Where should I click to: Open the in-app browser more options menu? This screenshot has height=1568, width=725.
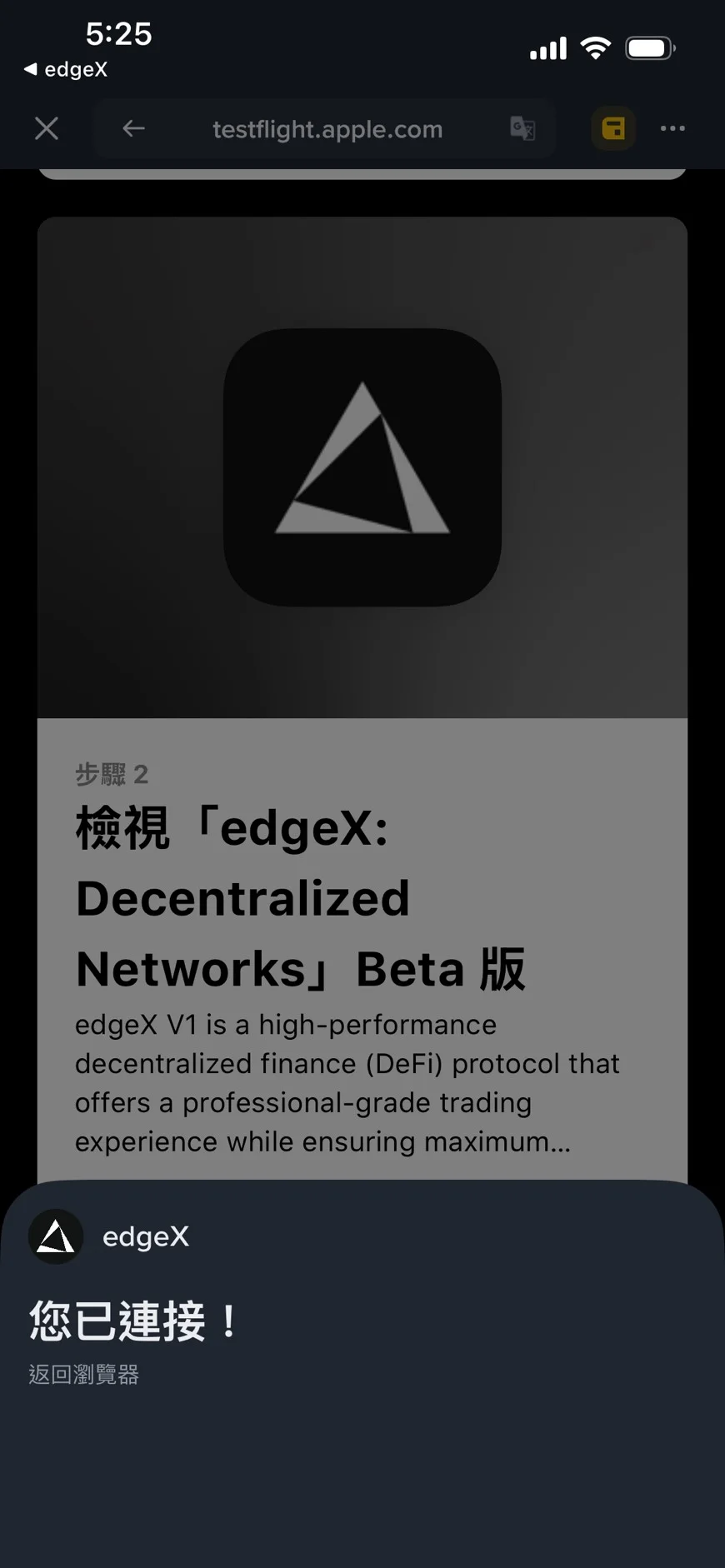672,128
